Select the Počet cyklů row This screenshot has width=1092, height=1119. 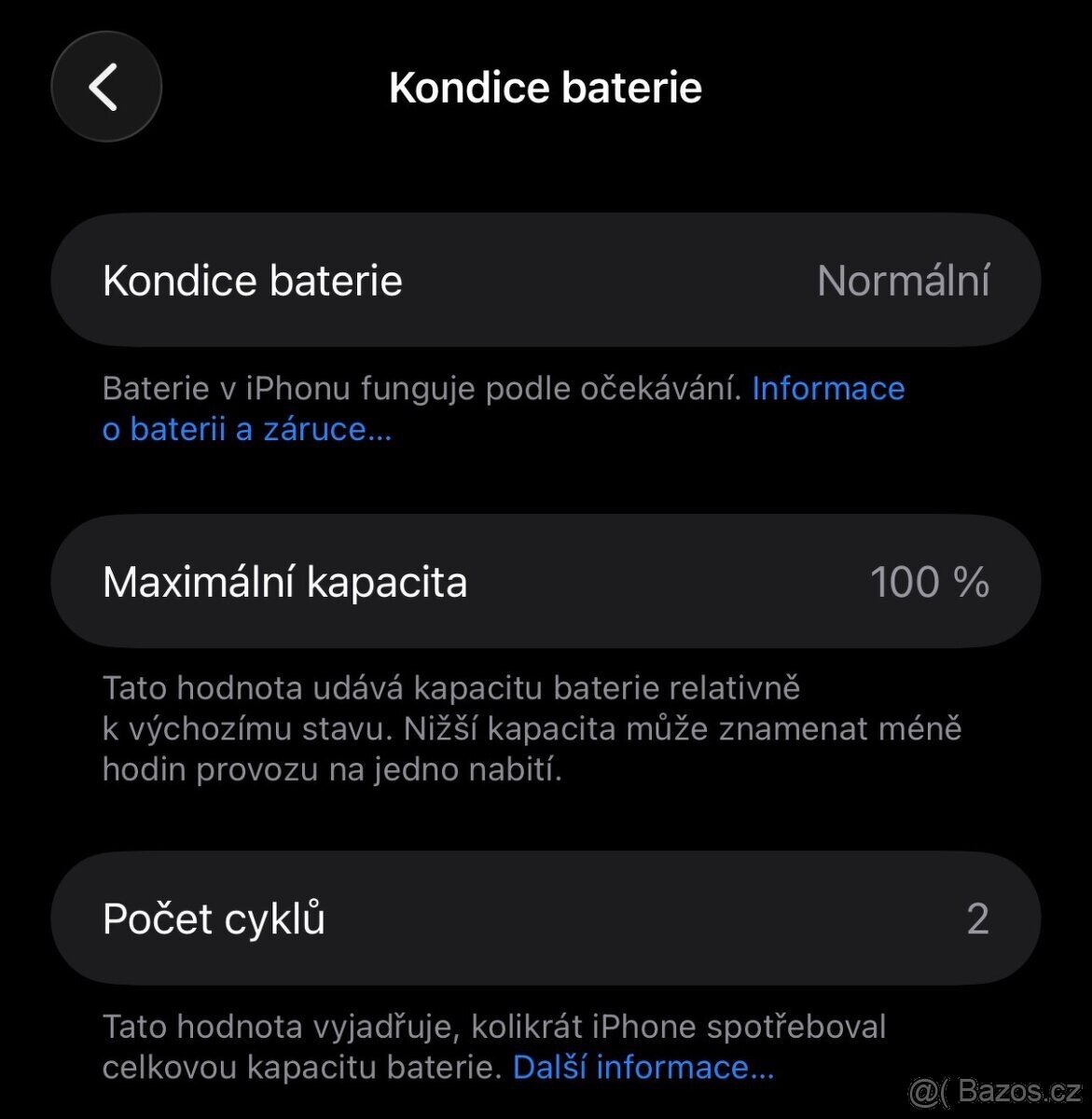coord(546,918)
